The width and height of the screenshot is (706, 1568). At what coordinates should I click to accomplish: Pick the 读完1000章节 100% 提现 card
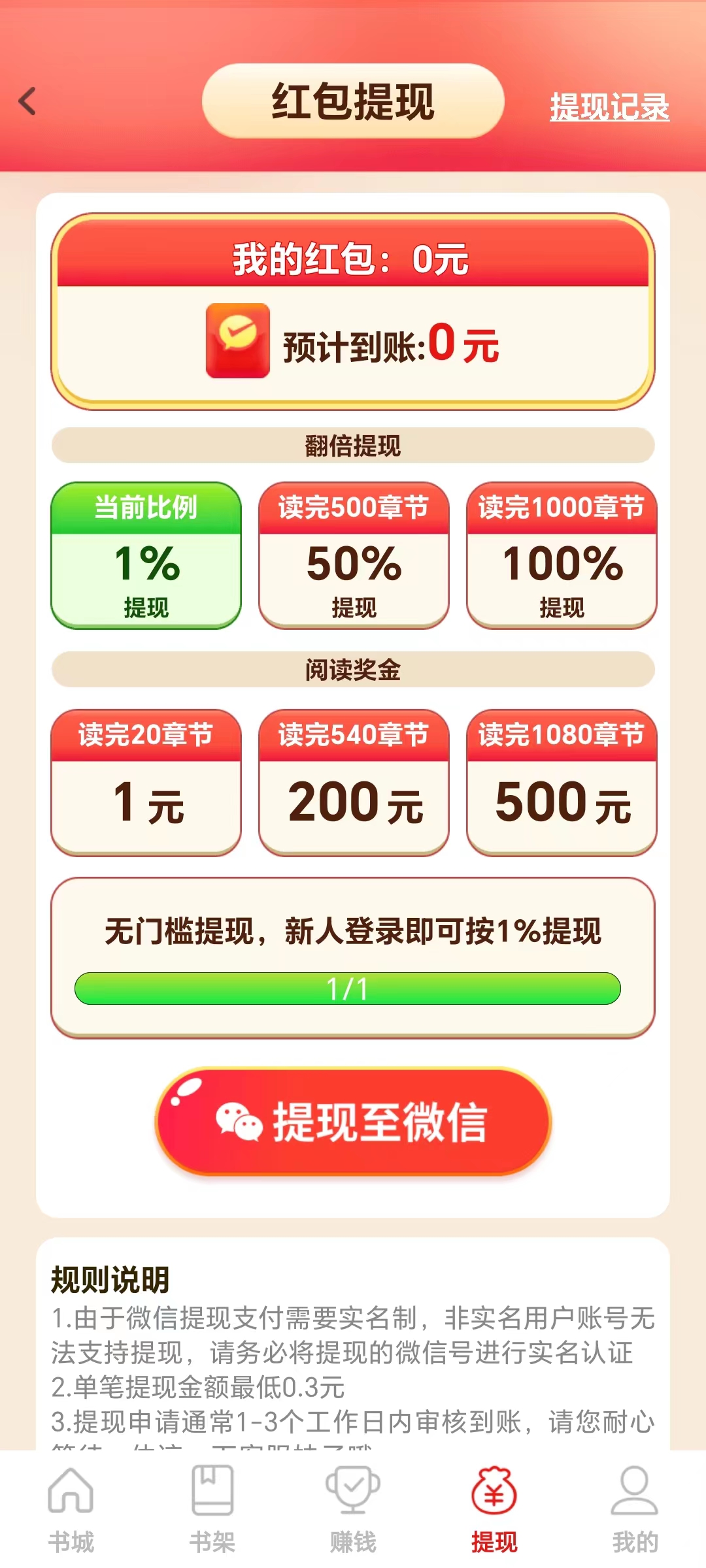coord(562,555)
